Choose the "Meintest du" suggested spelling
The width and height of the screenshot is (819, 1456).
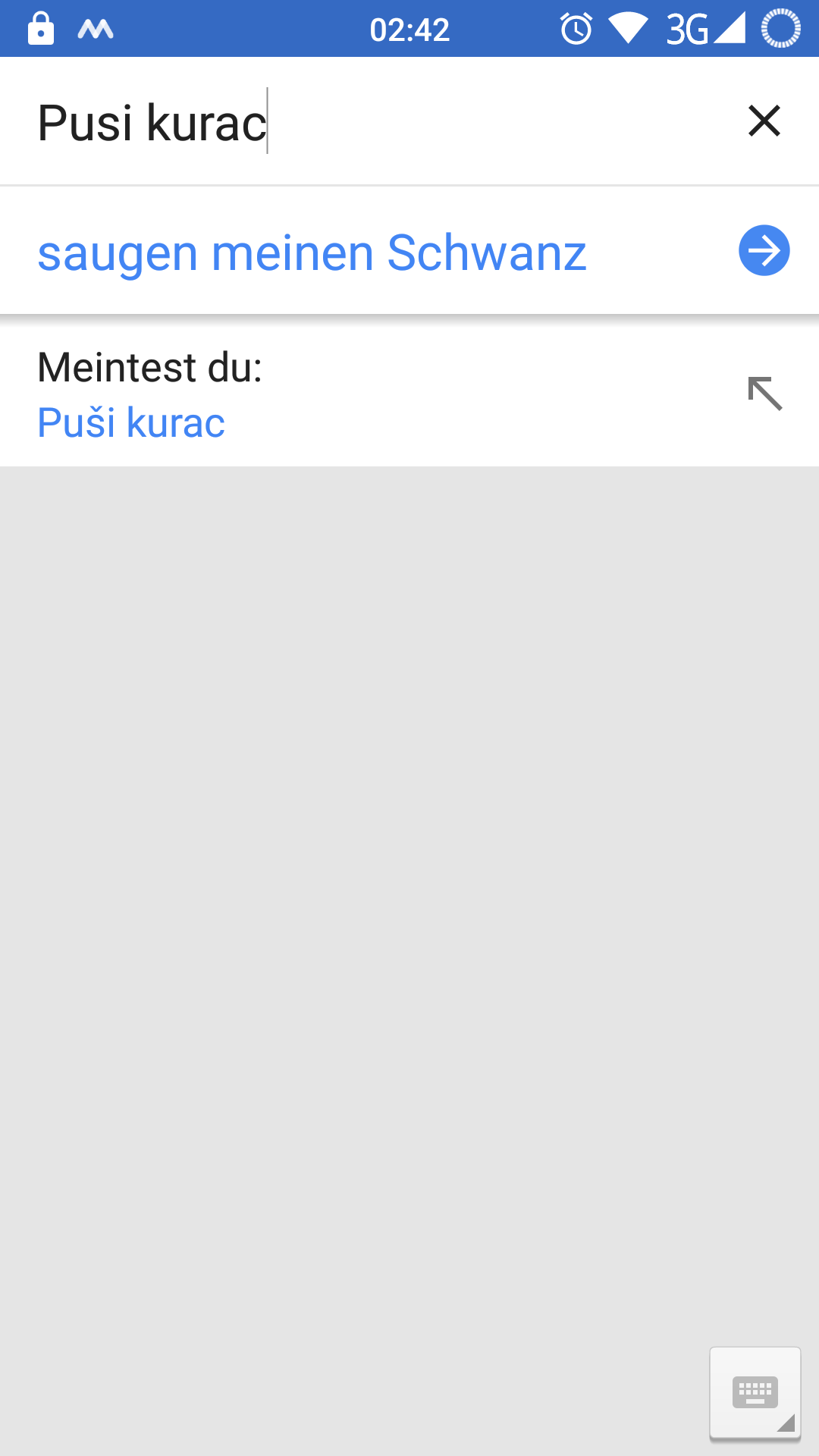coord(131,422)
